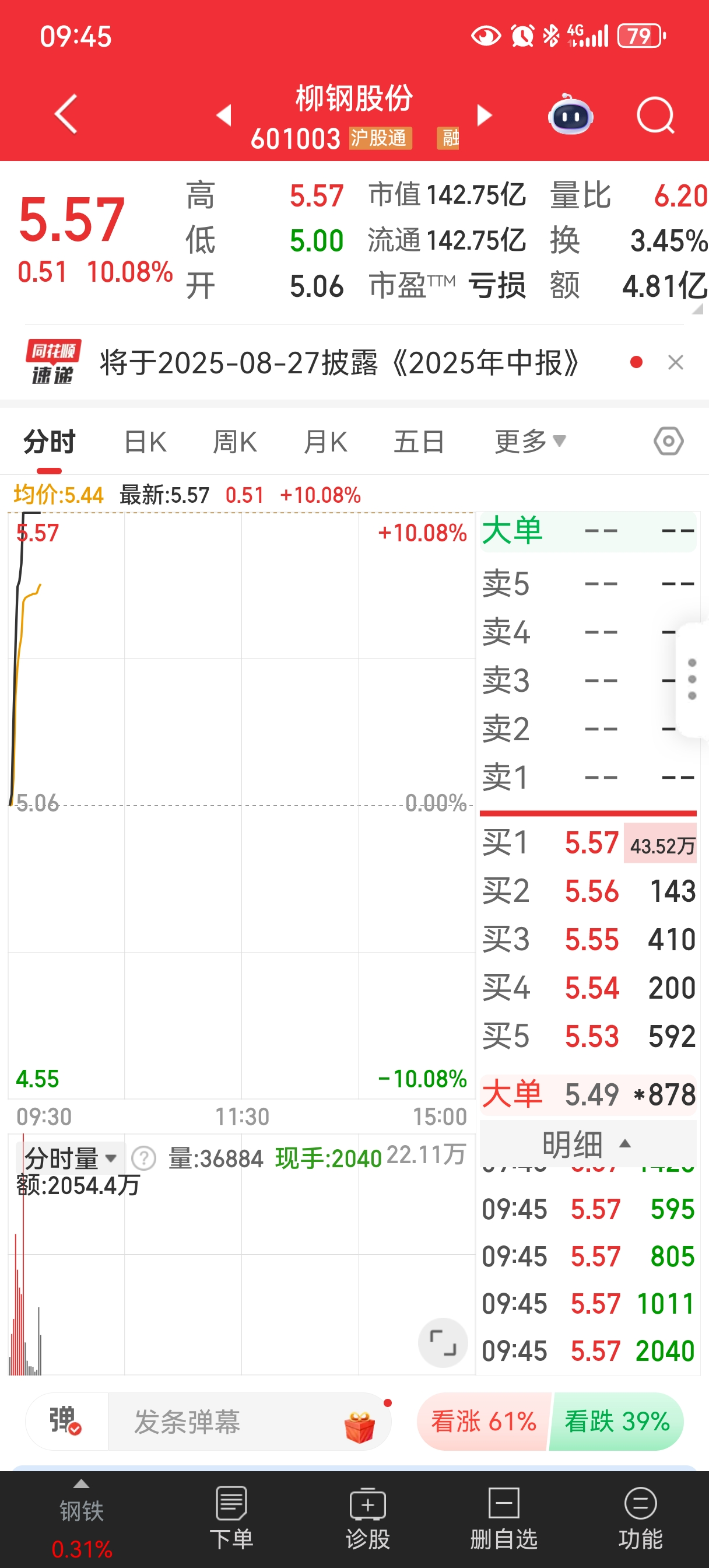Switch to the 月K chart tab
709x1568 pixels.
[x=325, y=442]
